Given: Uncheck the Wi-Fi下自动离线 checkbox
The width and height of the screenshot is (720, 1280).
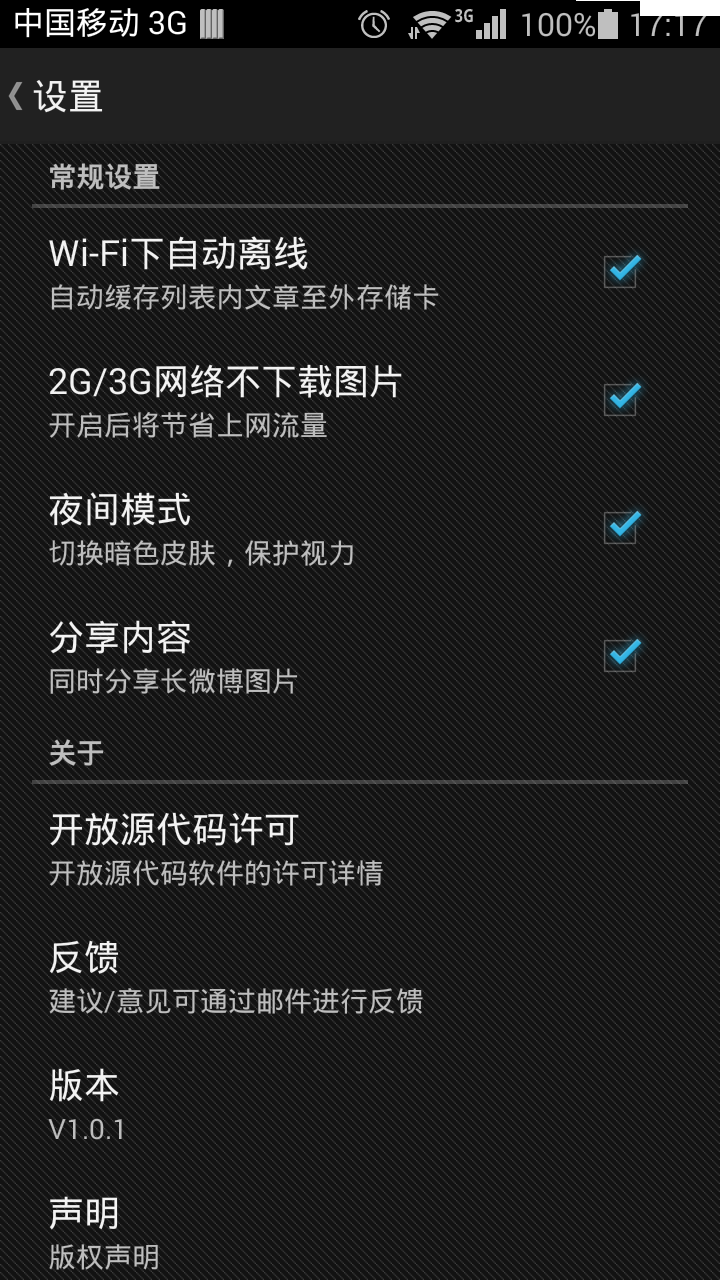Looking at the screenshot, I should click(x=621, y=270).
